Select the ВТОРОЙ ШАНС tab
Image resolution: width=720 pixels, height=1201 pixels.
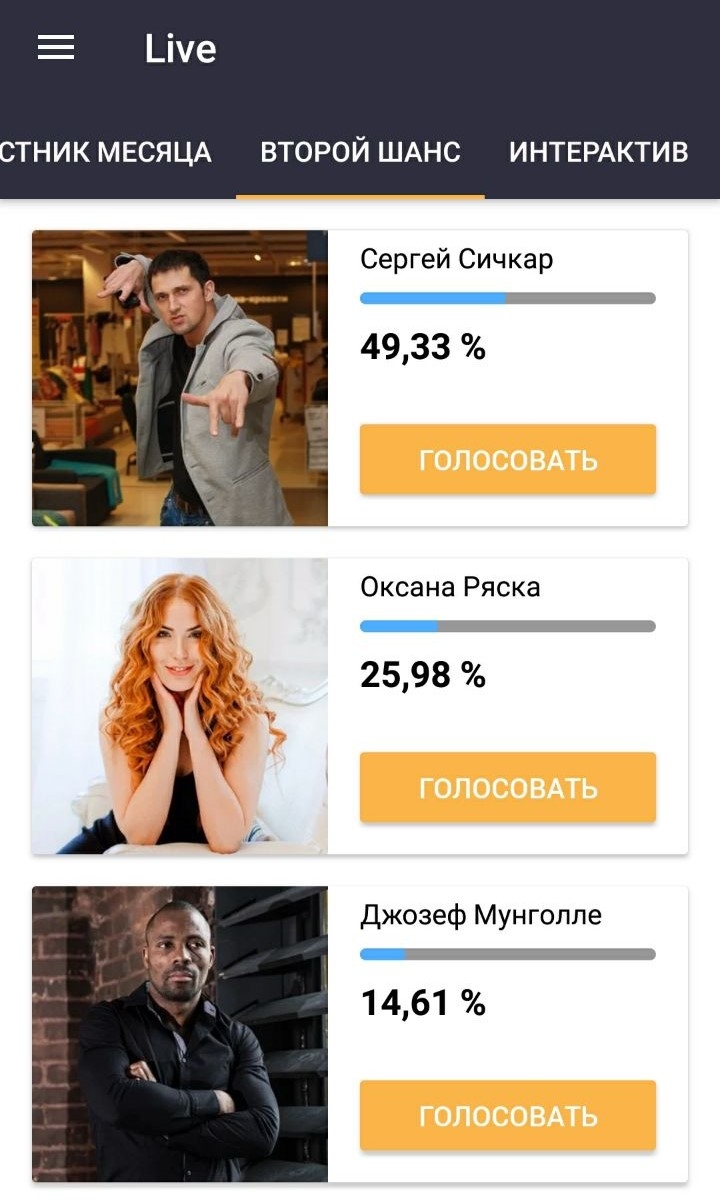pyautogui.click(x=360, y=152)
